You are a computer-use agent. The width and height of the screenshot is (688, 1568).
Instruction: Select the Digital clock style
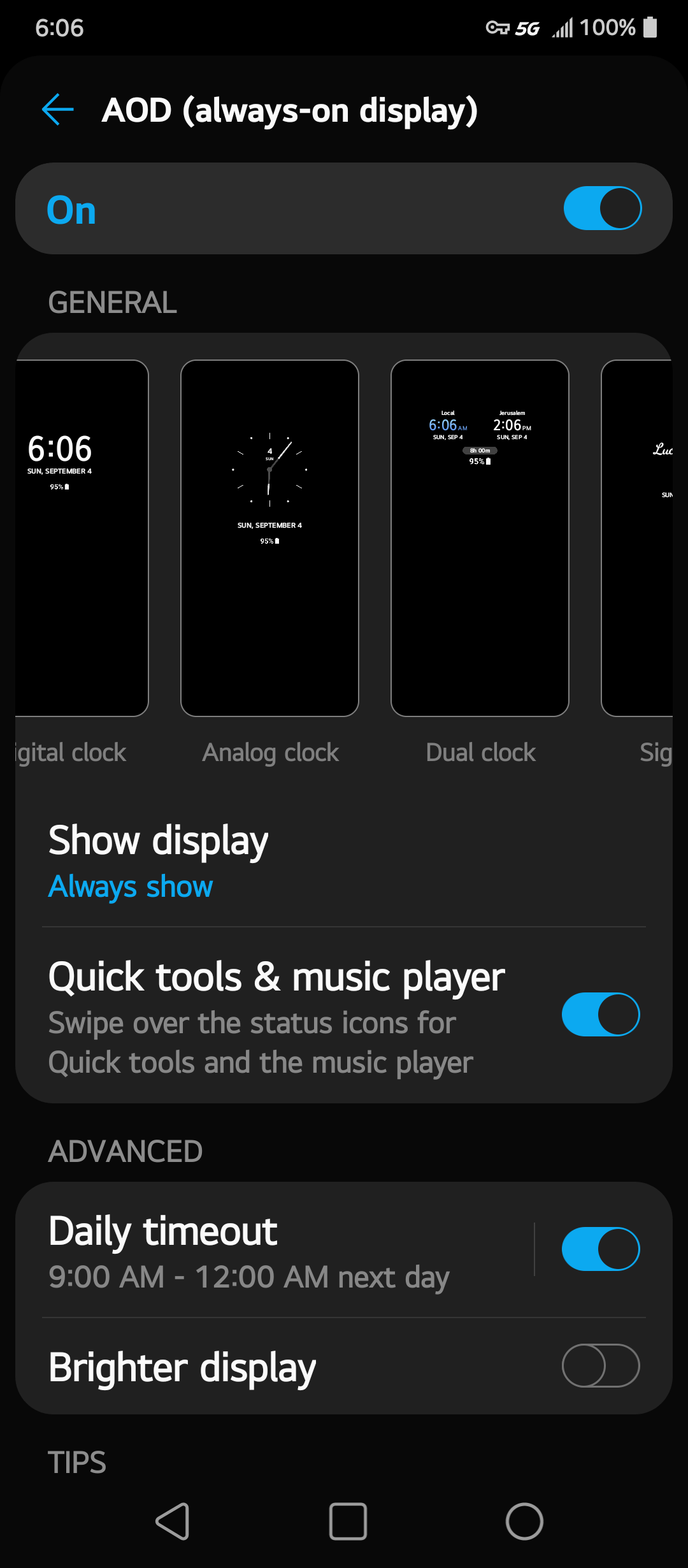coord(82,539)
